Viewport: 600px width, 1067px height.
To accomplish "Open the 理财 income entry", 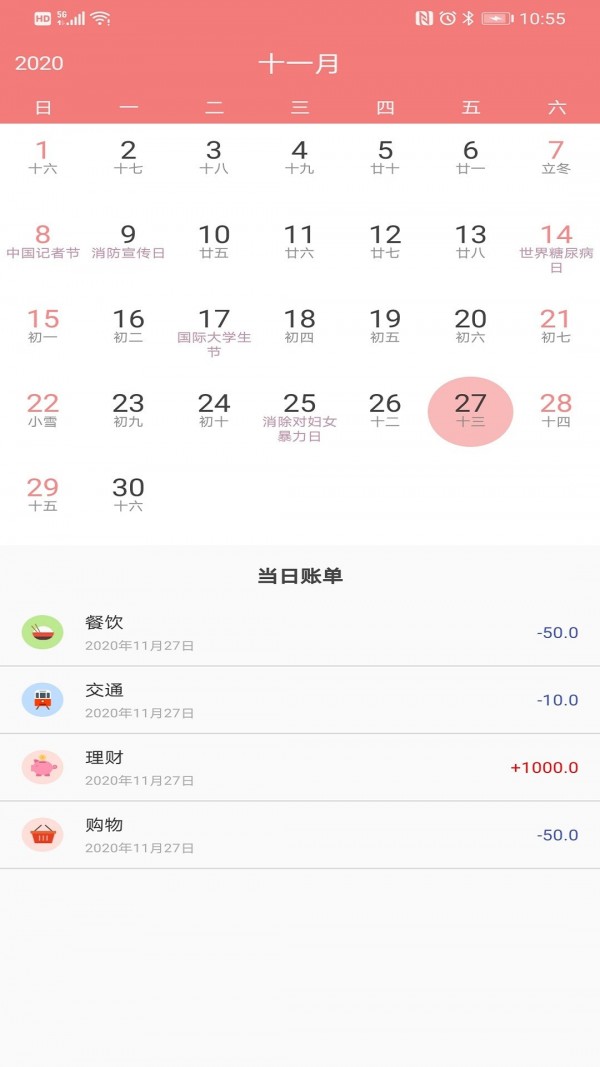I will click(x=300, y=767).
